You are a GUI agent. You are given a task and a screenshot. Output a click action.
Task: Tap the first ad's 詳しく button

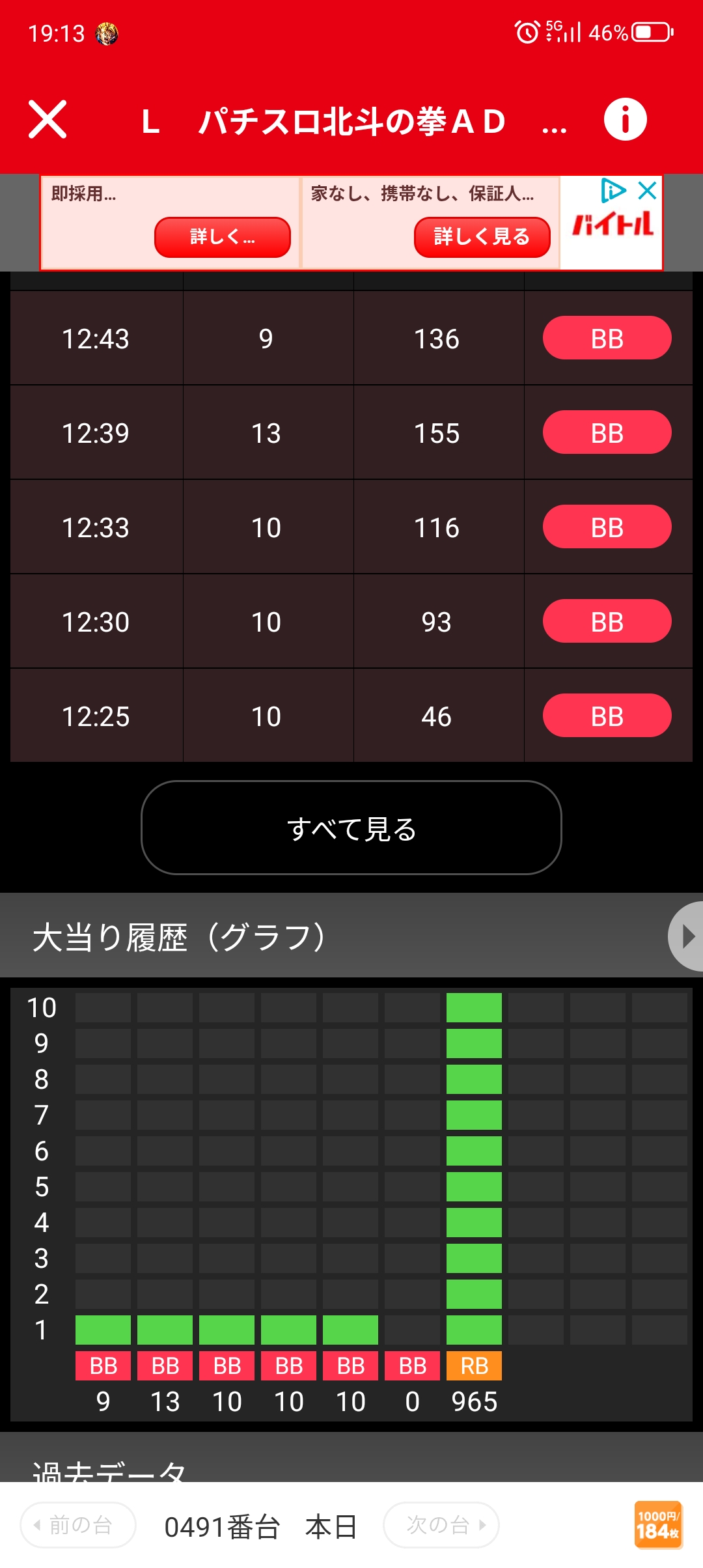pos(222,237)
